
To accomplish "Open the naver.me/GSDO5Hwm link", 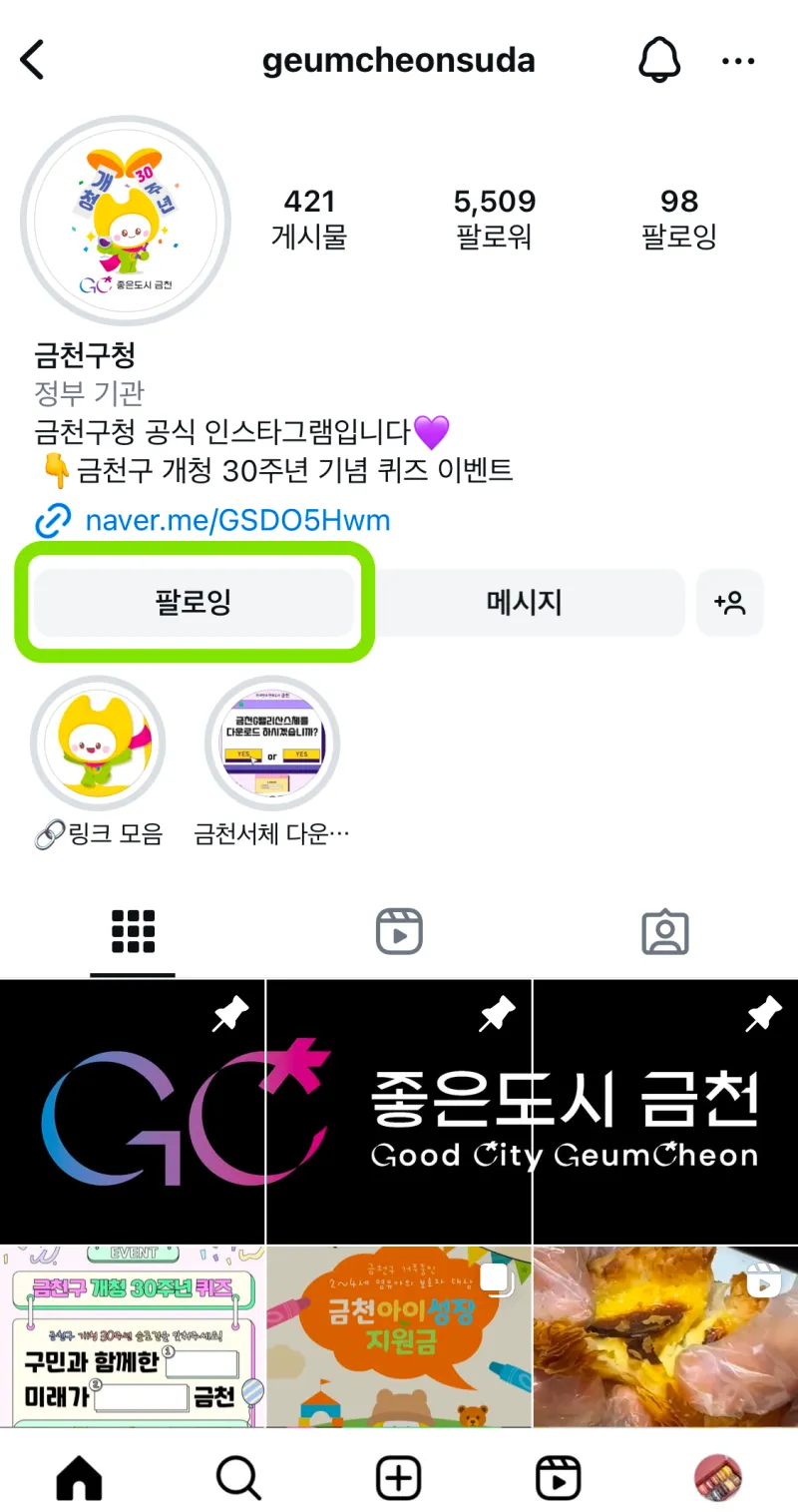I will tap(236, 520).
